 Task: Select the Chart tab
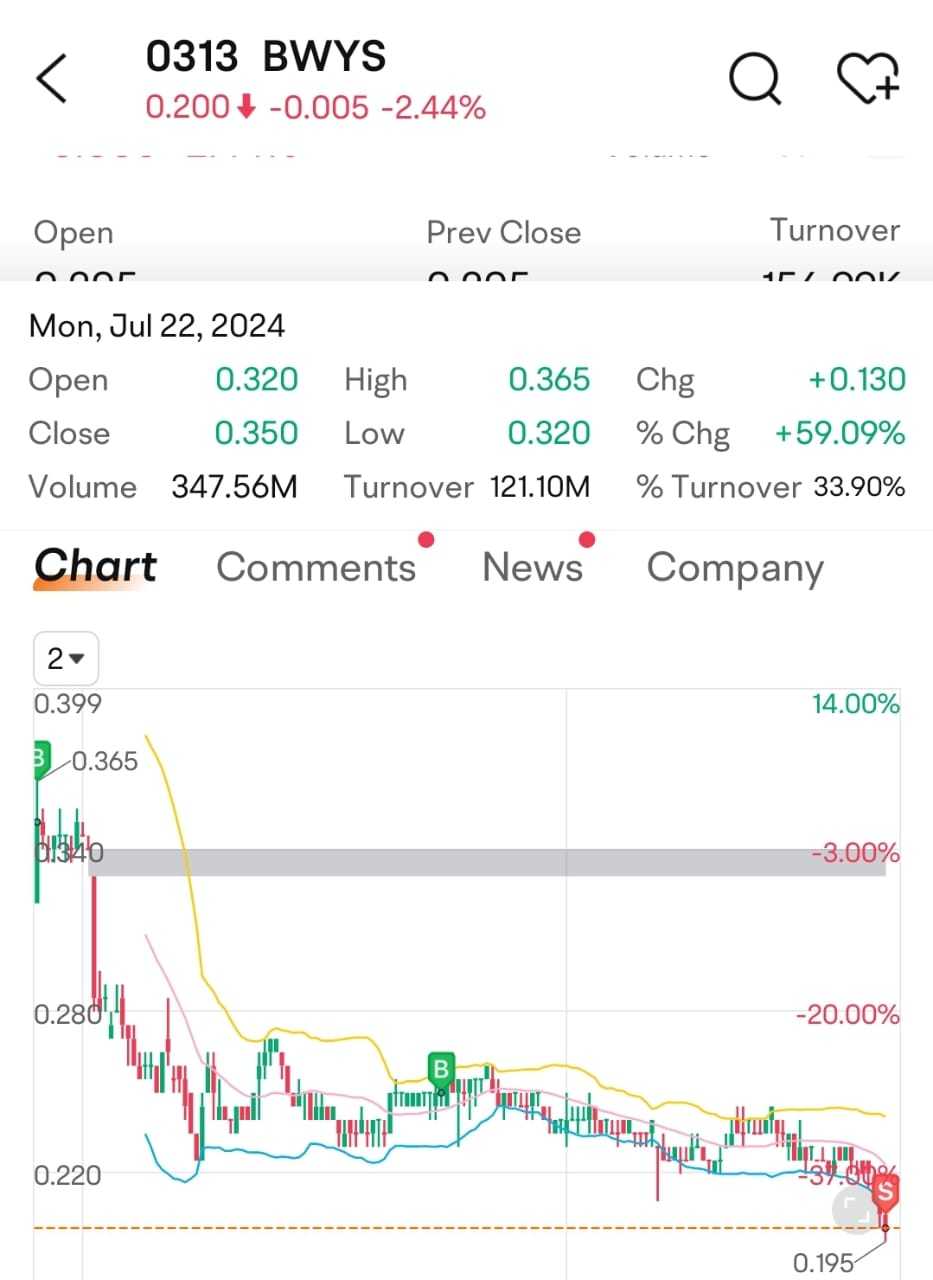pos(95,567)
